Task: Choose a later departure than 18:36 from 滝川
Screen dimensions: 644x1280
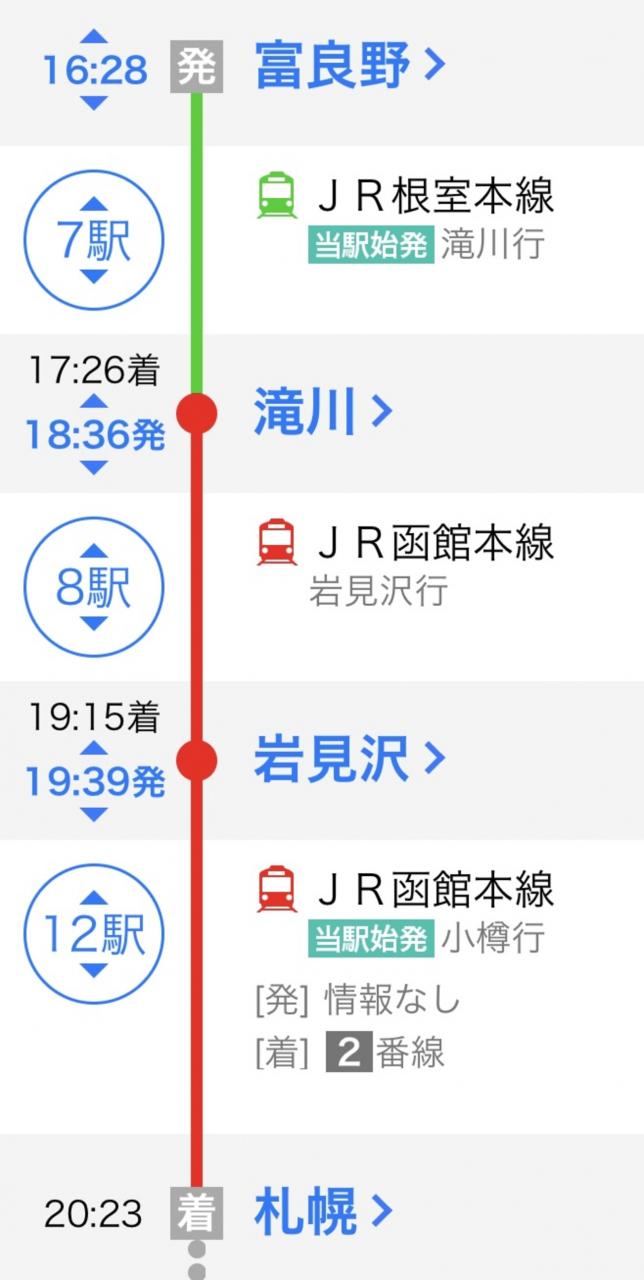Action: coord(94,467)
